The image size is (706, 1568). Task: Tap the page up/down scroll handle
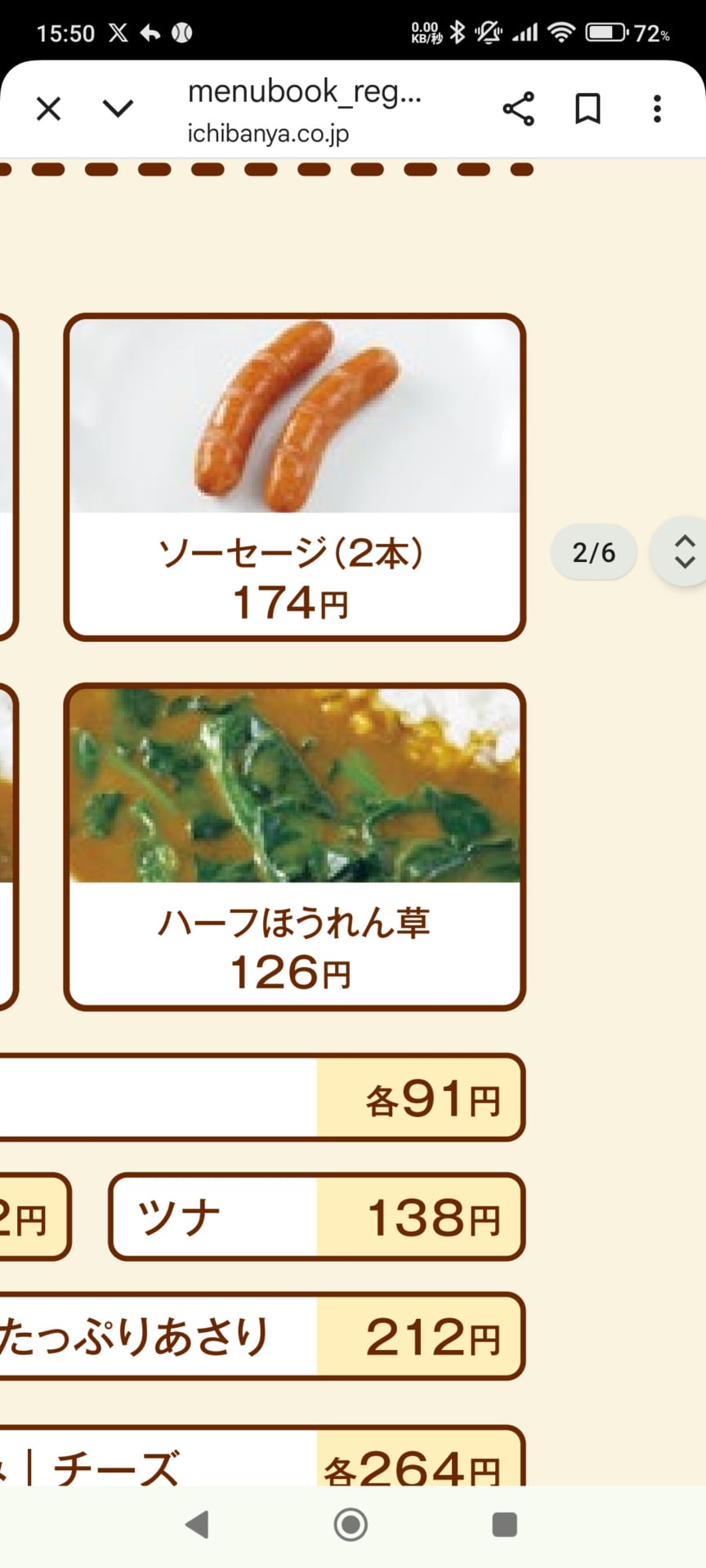683,552
